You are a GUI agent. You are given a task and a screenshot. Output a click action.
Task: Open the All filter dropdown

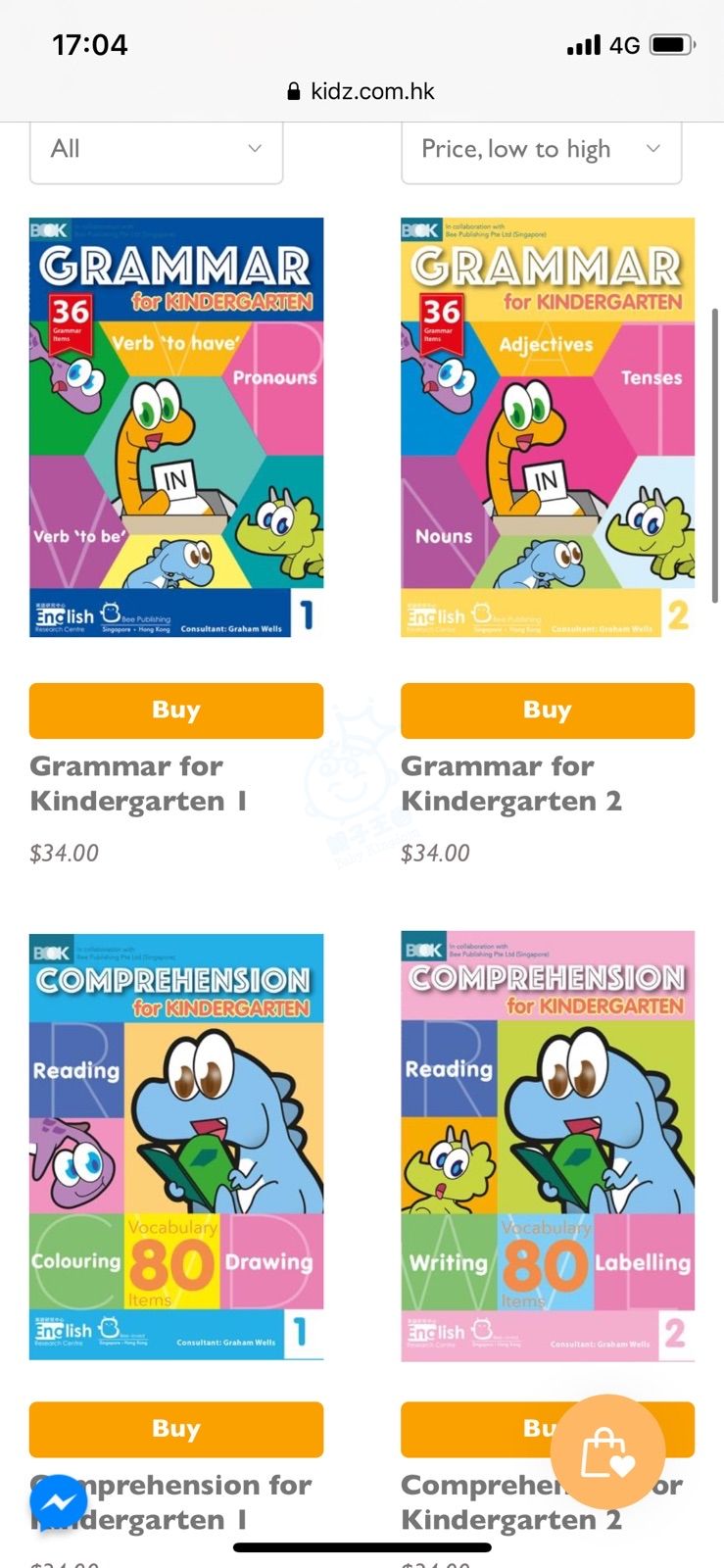pos(156,150)
